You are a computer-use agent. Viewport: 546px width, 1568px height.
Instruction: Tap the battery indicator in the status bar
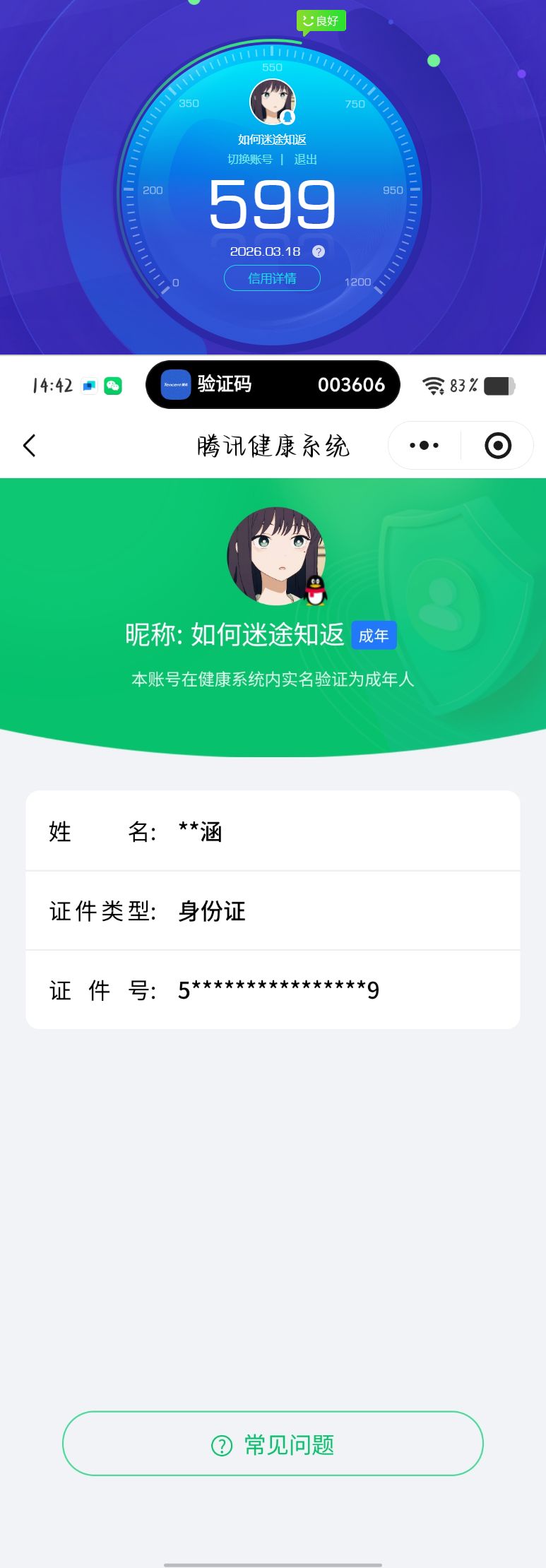(x=499, y=384)
